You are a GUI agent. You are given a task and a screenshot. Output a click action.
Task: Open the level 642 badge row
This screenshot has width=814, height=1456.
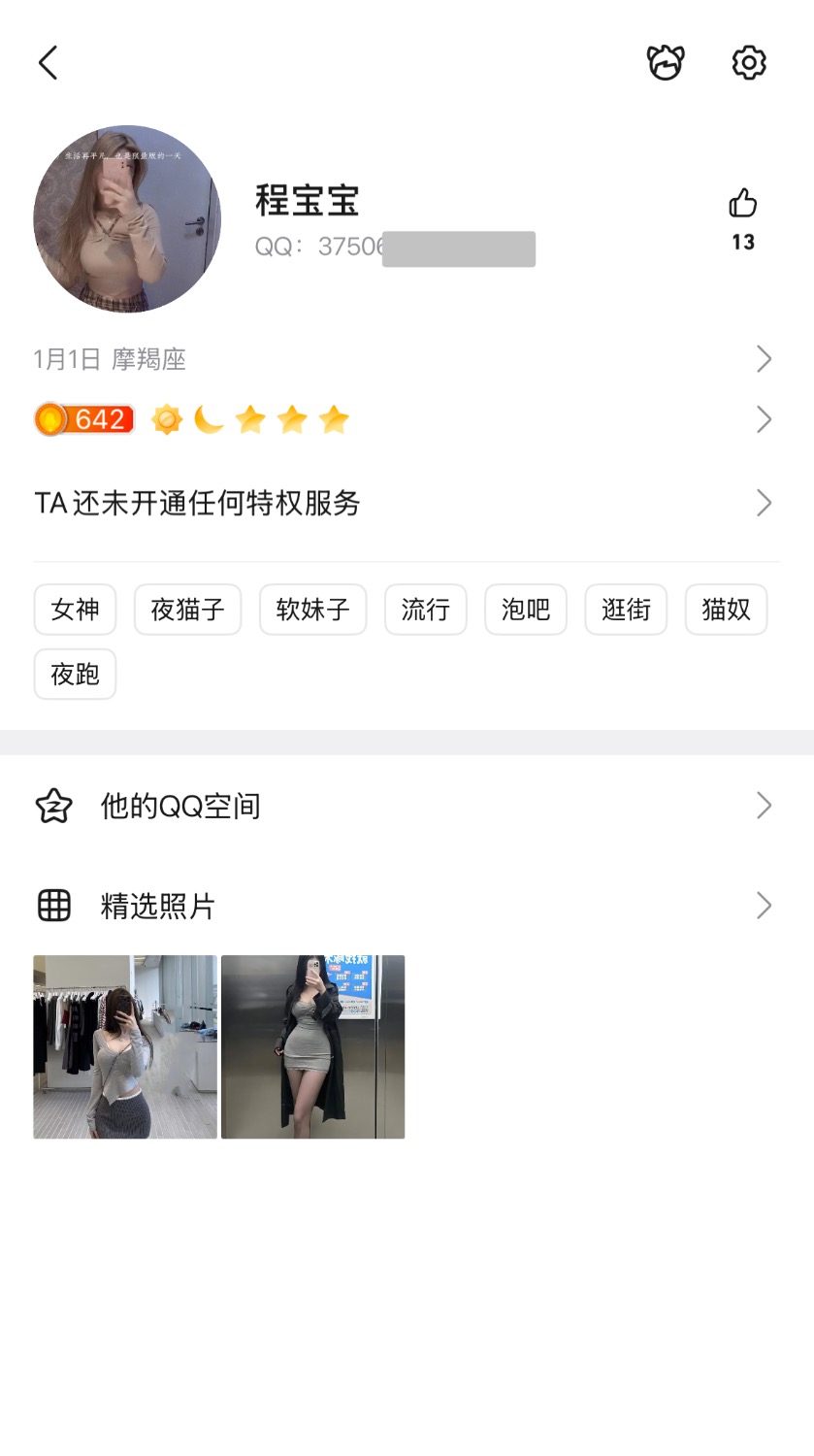click(x=406, y=419)
